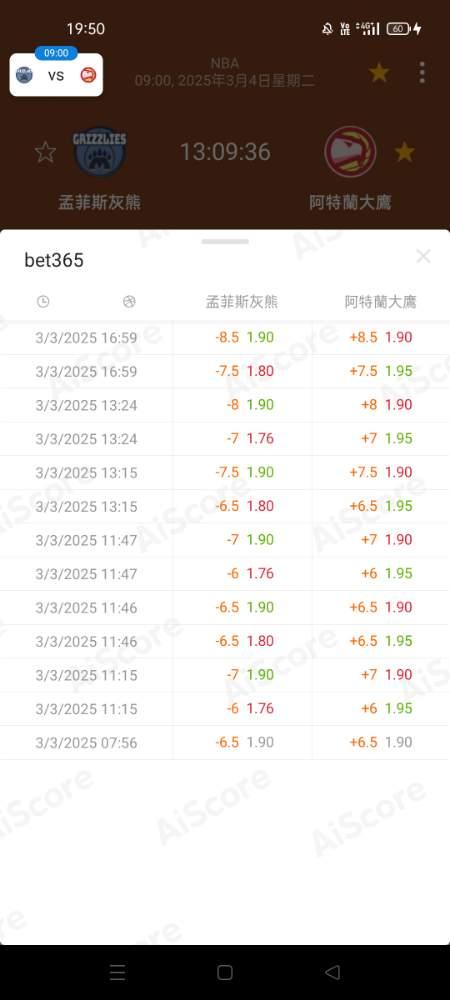The height and width of the screenshot is (1000, 450).
Task: Tap the bet365 panel drag handle
Action: (225, 242)
